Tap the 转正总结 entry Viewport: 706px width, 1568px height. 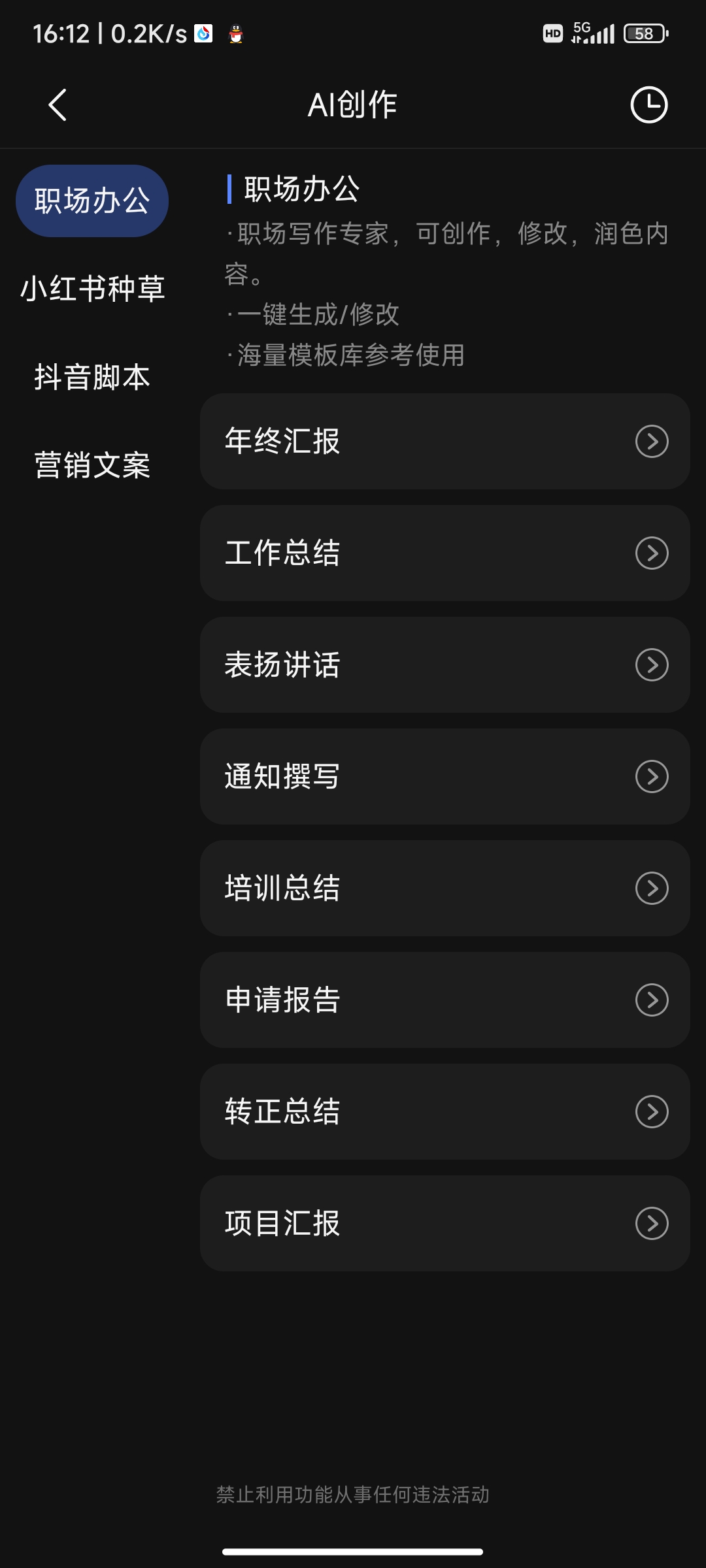[445, 1111]
